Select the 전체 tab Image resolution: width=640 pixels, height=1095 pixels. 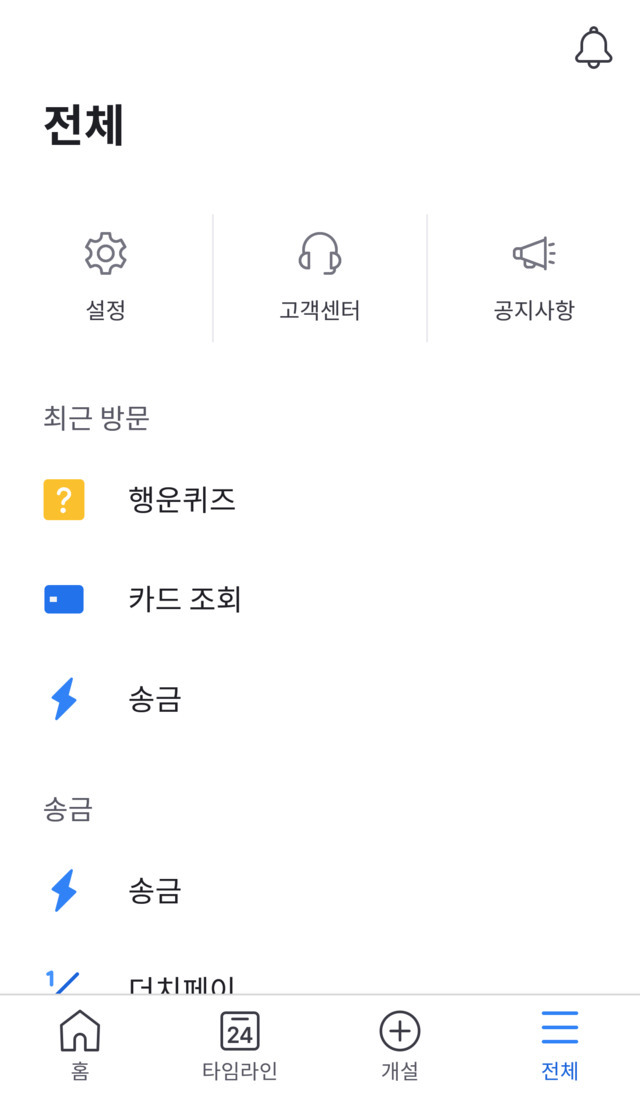[560, 1045]
